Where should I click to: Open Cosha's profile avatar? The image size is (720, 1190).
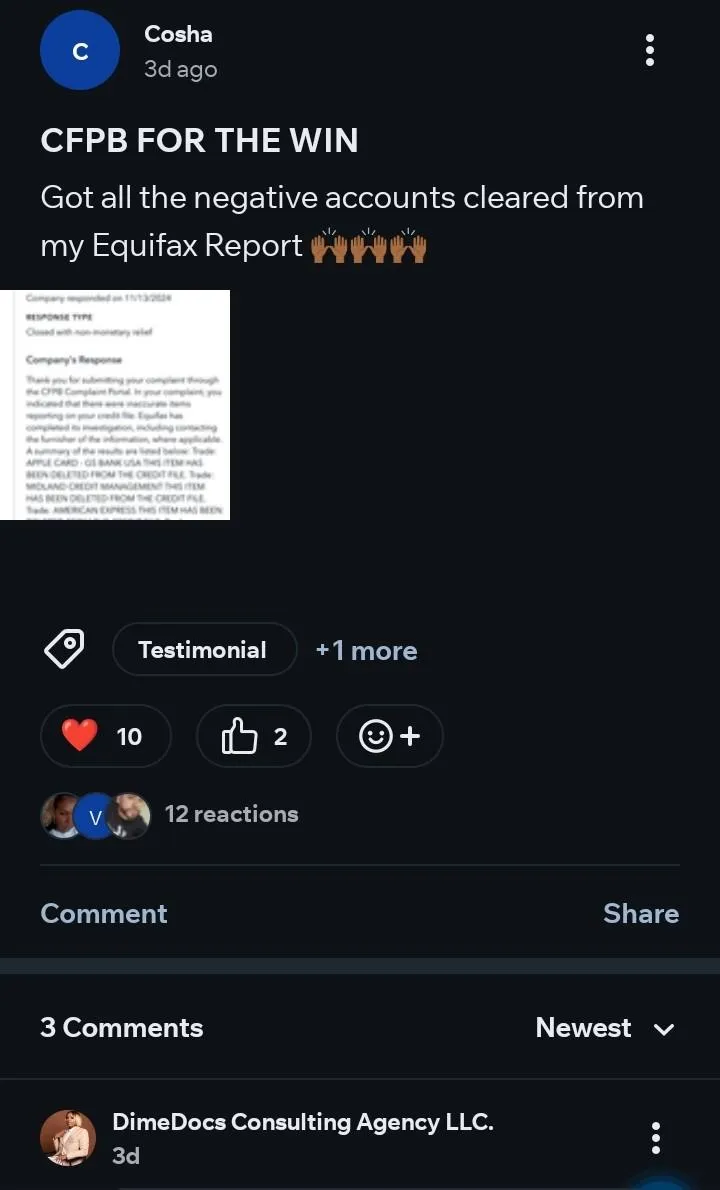[x=80, y=51]
